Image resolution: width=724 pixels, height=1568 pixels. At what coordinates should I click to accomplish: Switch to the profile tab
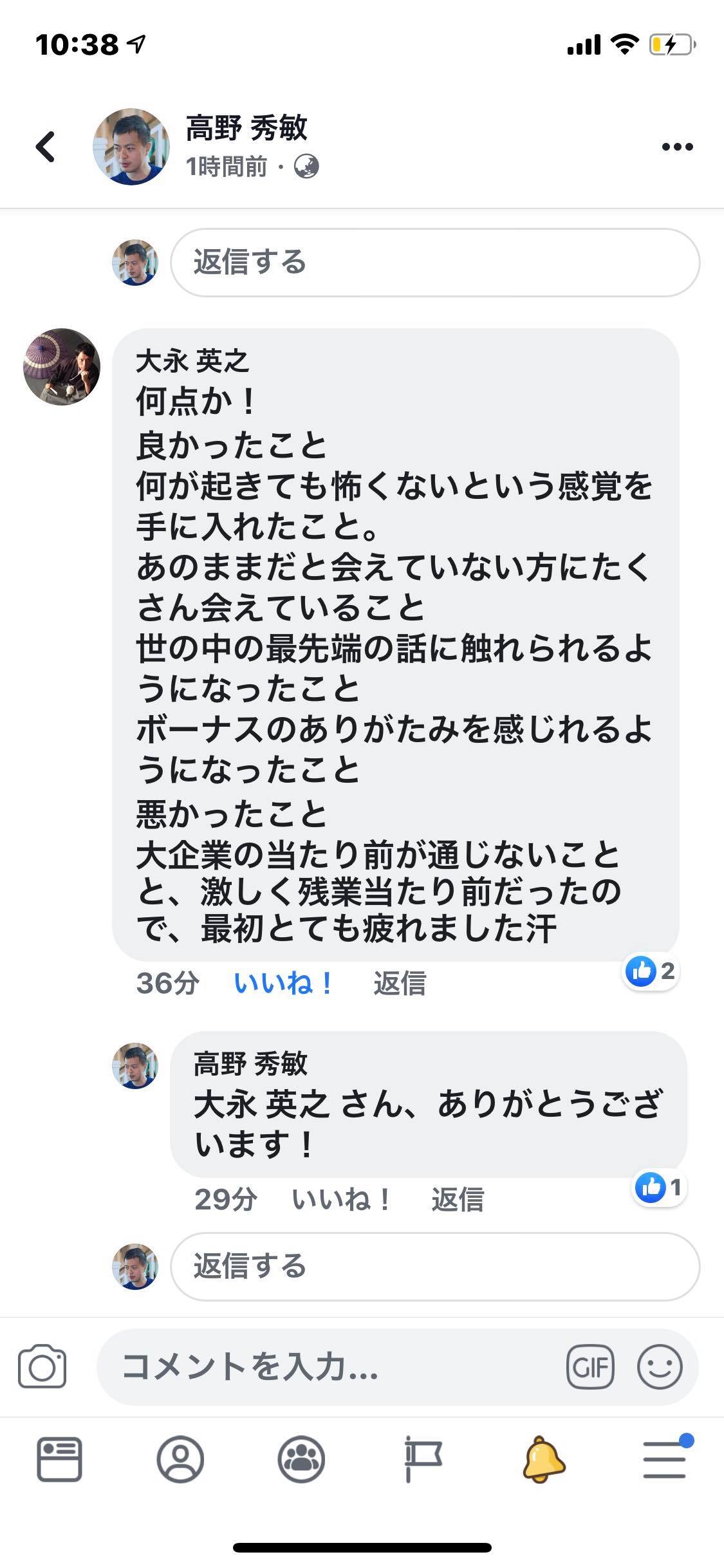pos(180,1459)
